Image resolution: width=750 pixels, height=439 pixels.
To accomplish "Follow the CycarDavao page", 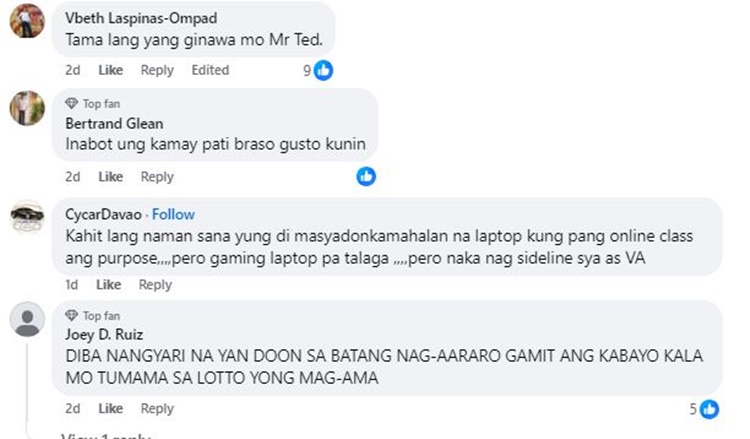I will [x=174, y=215].
